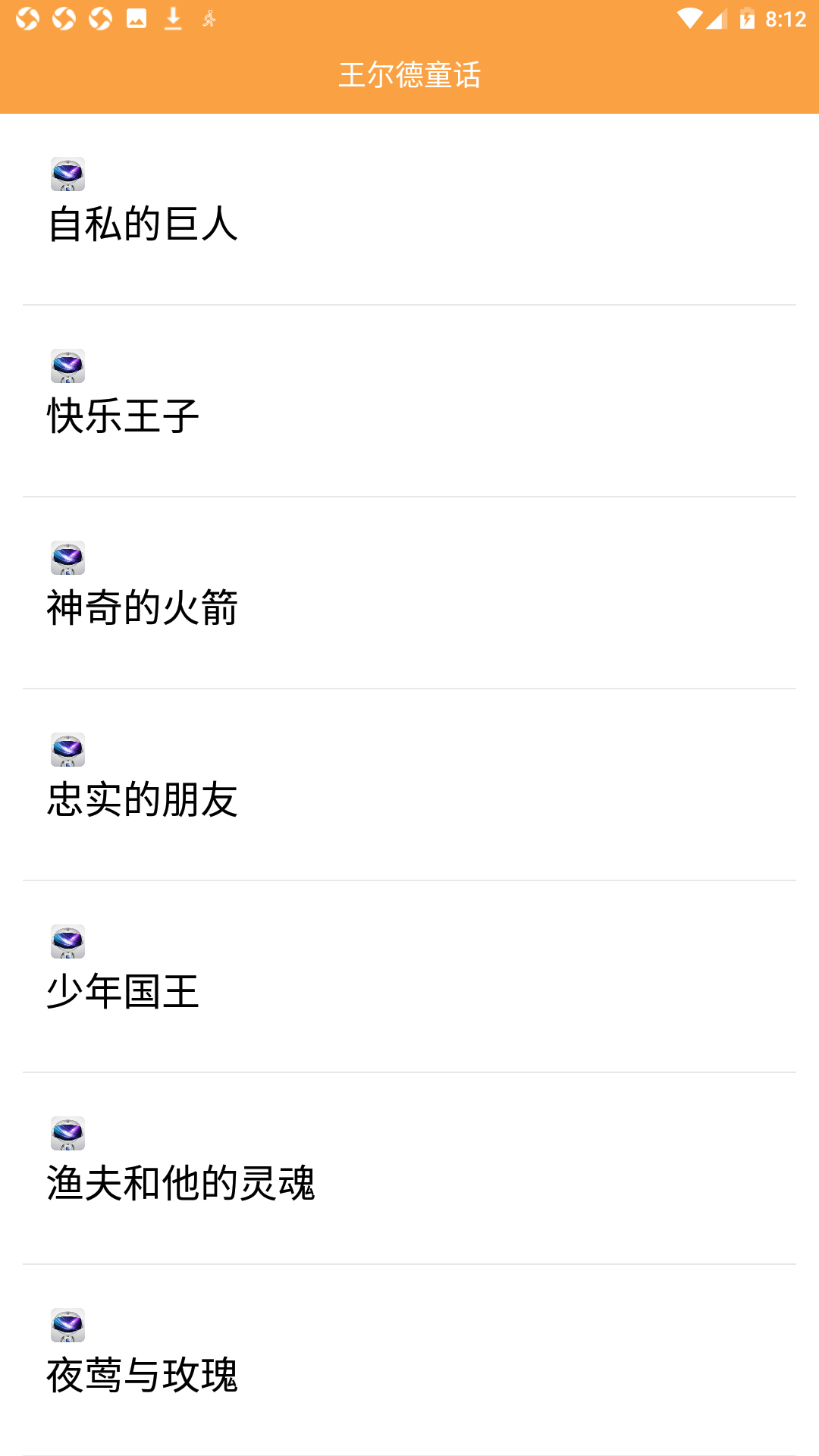This screenshot has width=819, height=1456.
Task: Click the download icon in the status bar
Action: coord(171,18)
